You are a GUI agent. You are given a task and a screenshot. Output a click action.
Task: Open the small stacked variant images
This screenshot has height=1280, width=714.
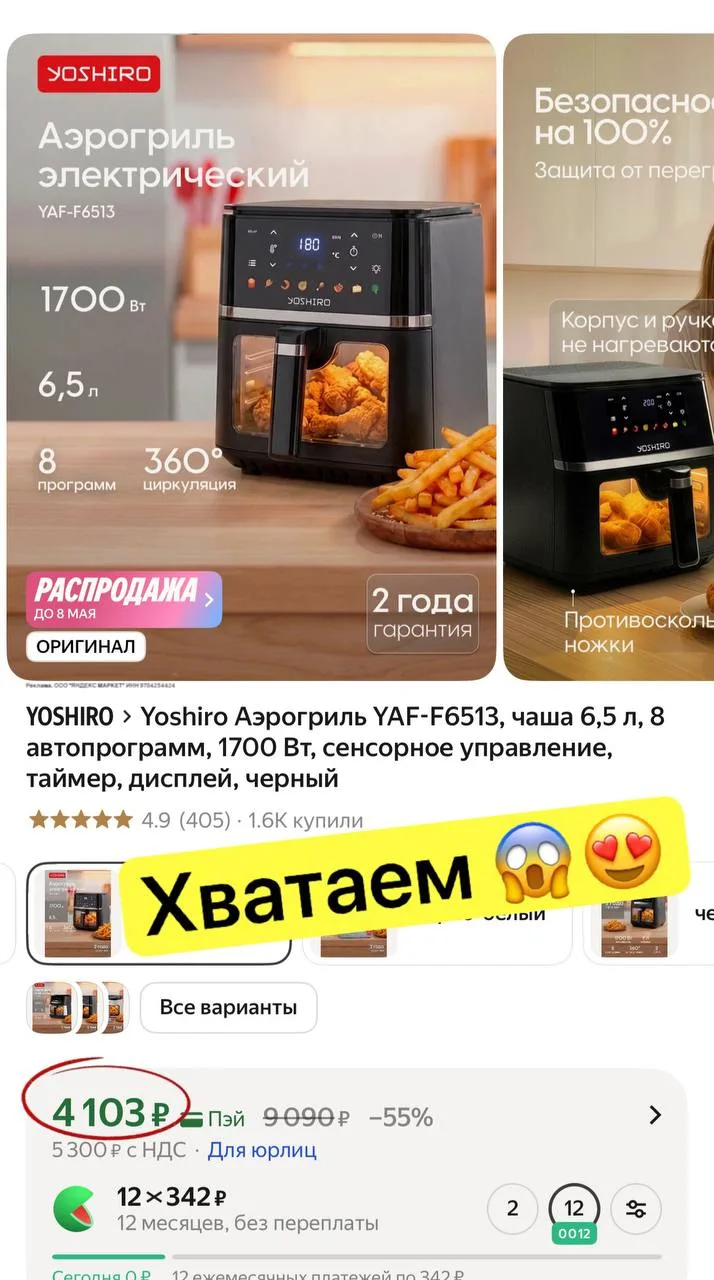[x=77, y=1007]
